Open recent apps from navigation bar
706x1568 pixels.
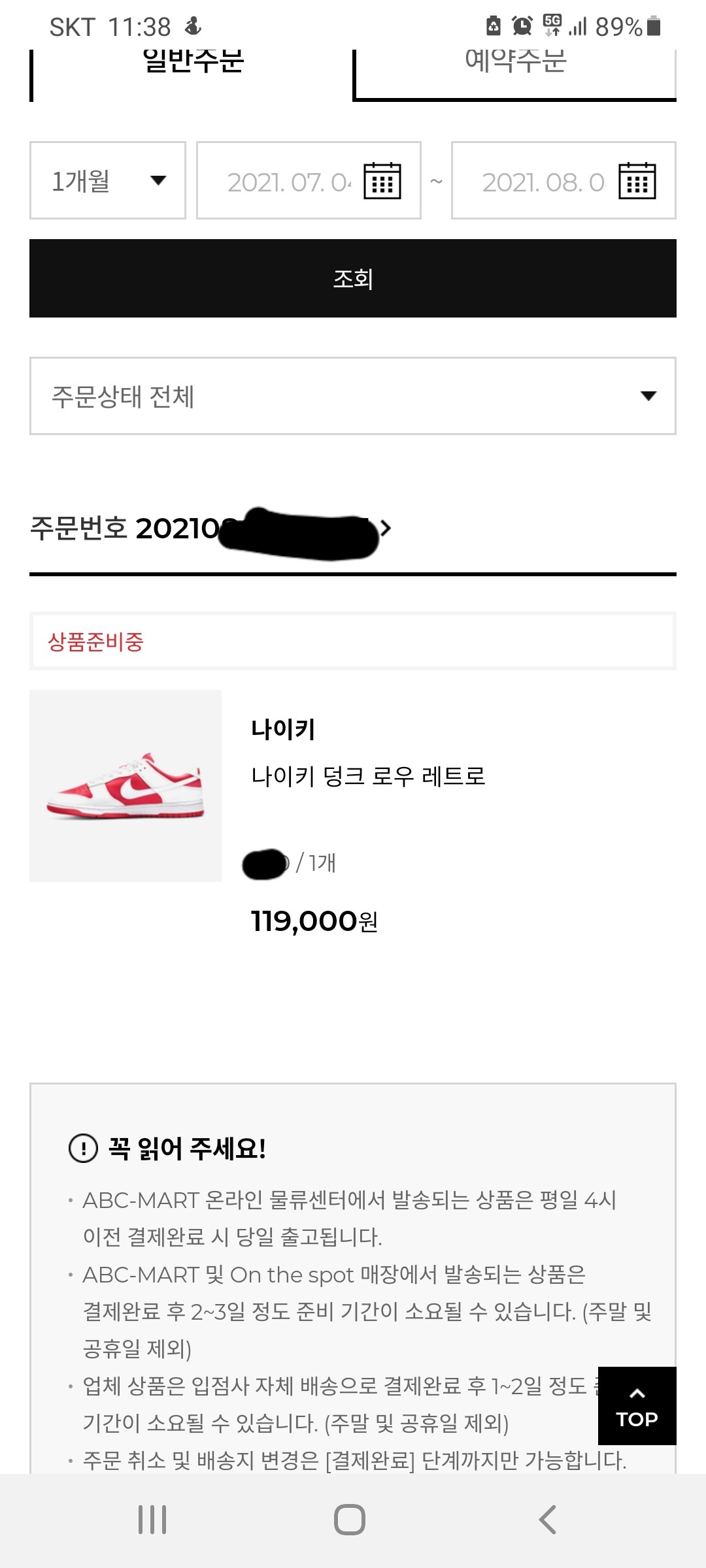point(152,1520)
